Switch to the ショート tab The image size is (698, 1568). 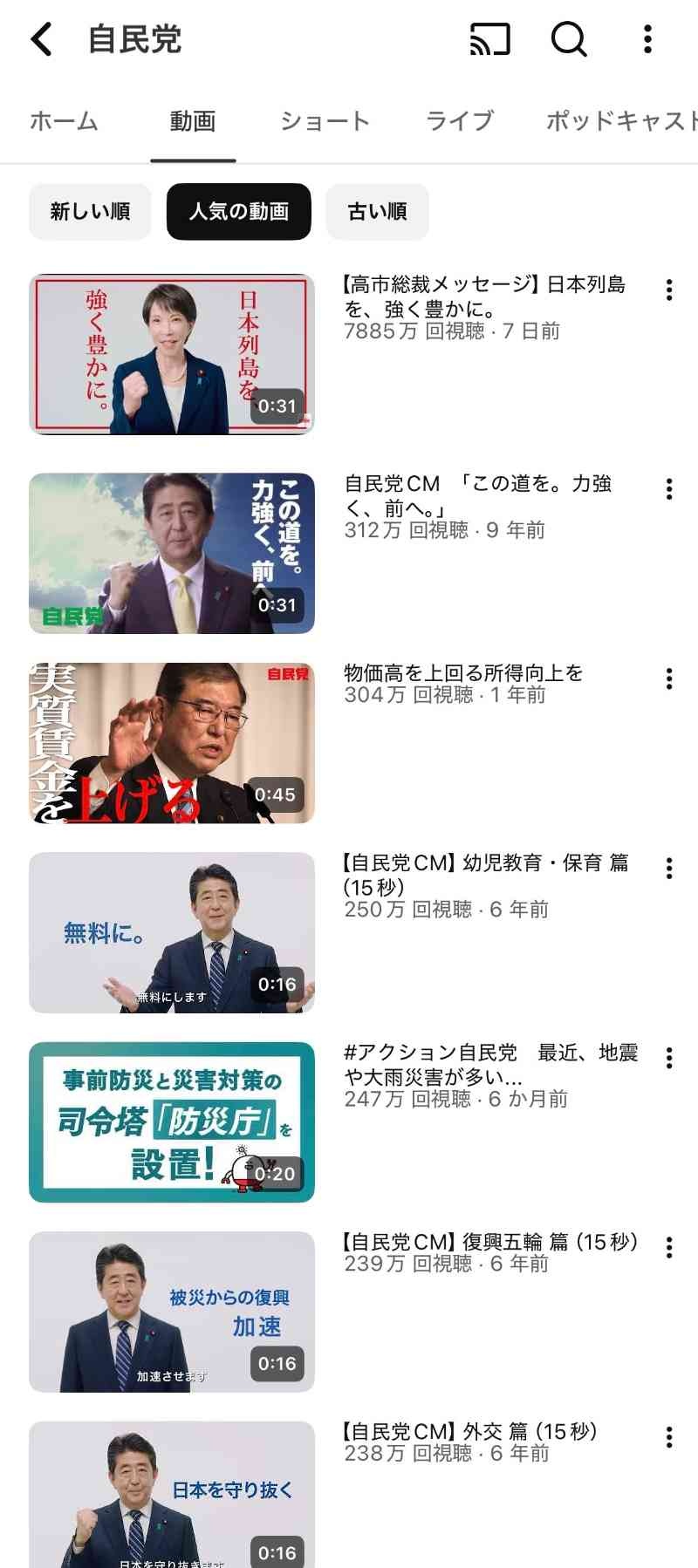(x=325, y=121)
